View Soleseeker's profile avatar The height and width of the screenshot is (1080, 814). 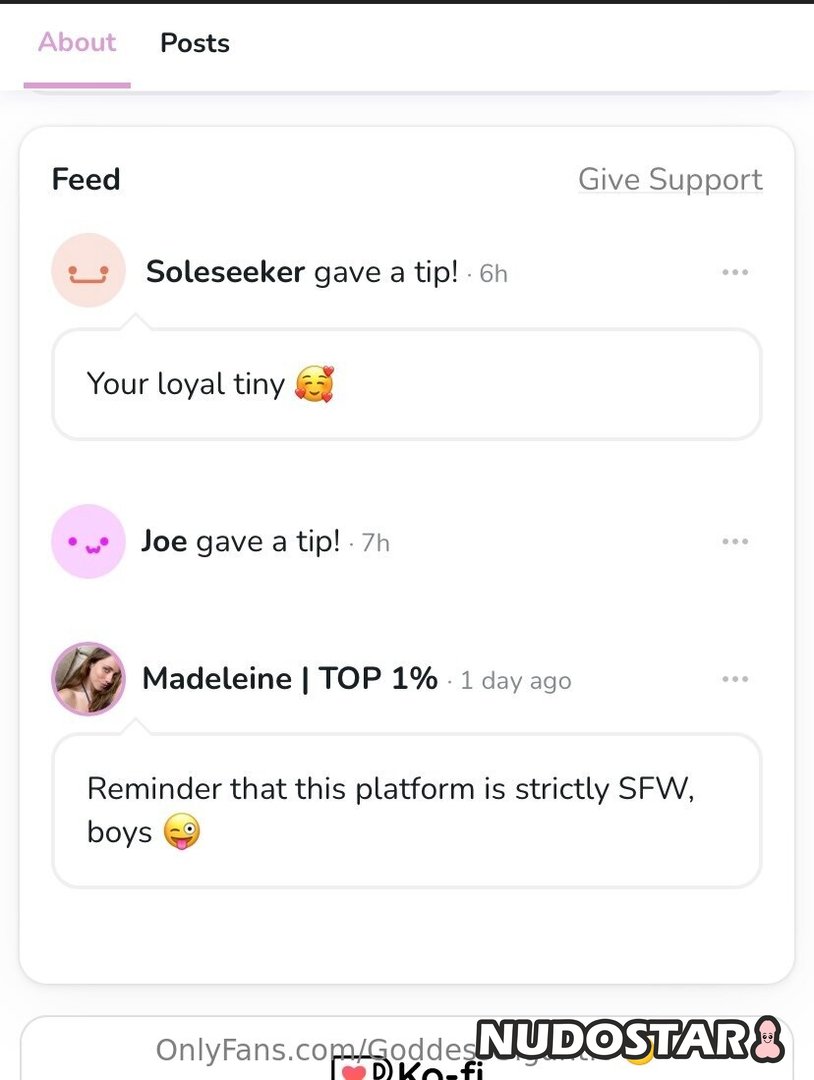tap(88, 271)
